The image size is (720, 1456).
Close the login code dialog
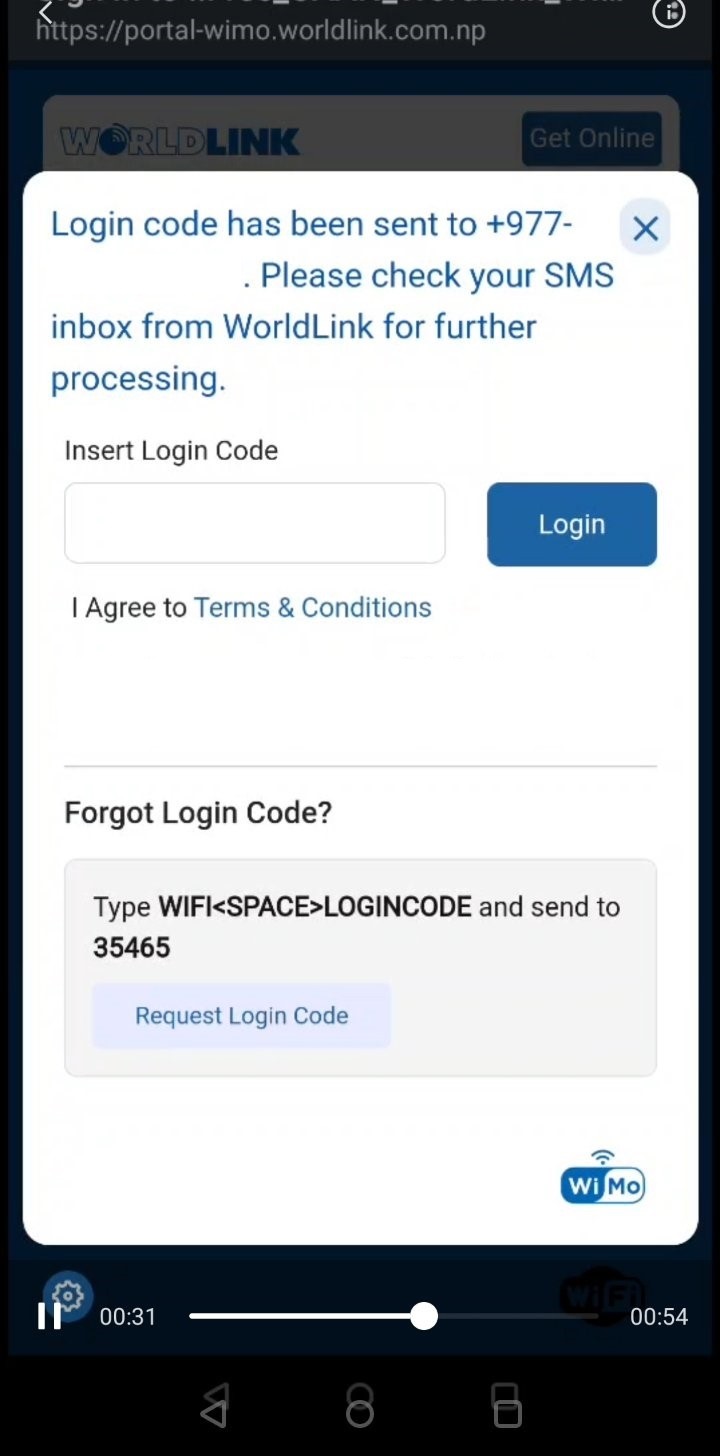tap(645, 228)
